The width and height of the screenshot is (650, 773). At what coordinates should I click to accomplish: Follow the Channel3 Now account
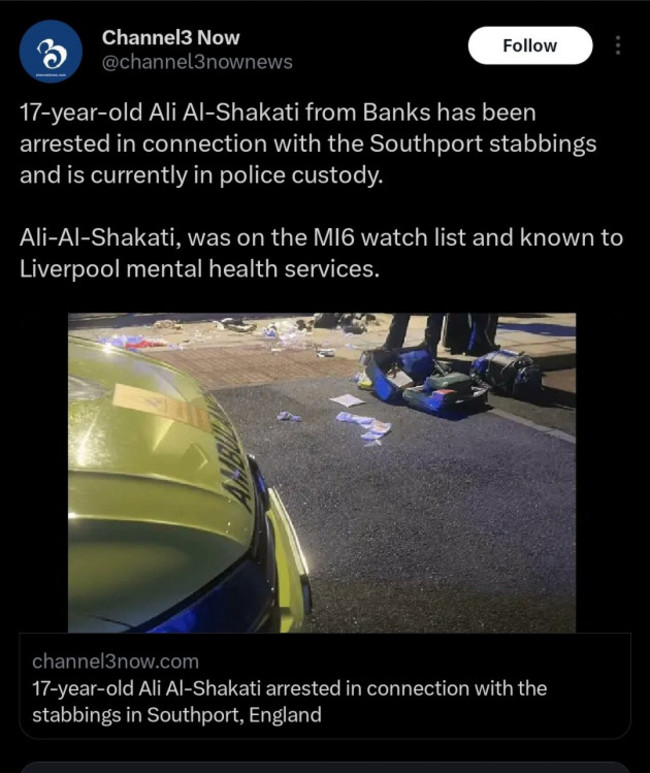tap(530, 46)
